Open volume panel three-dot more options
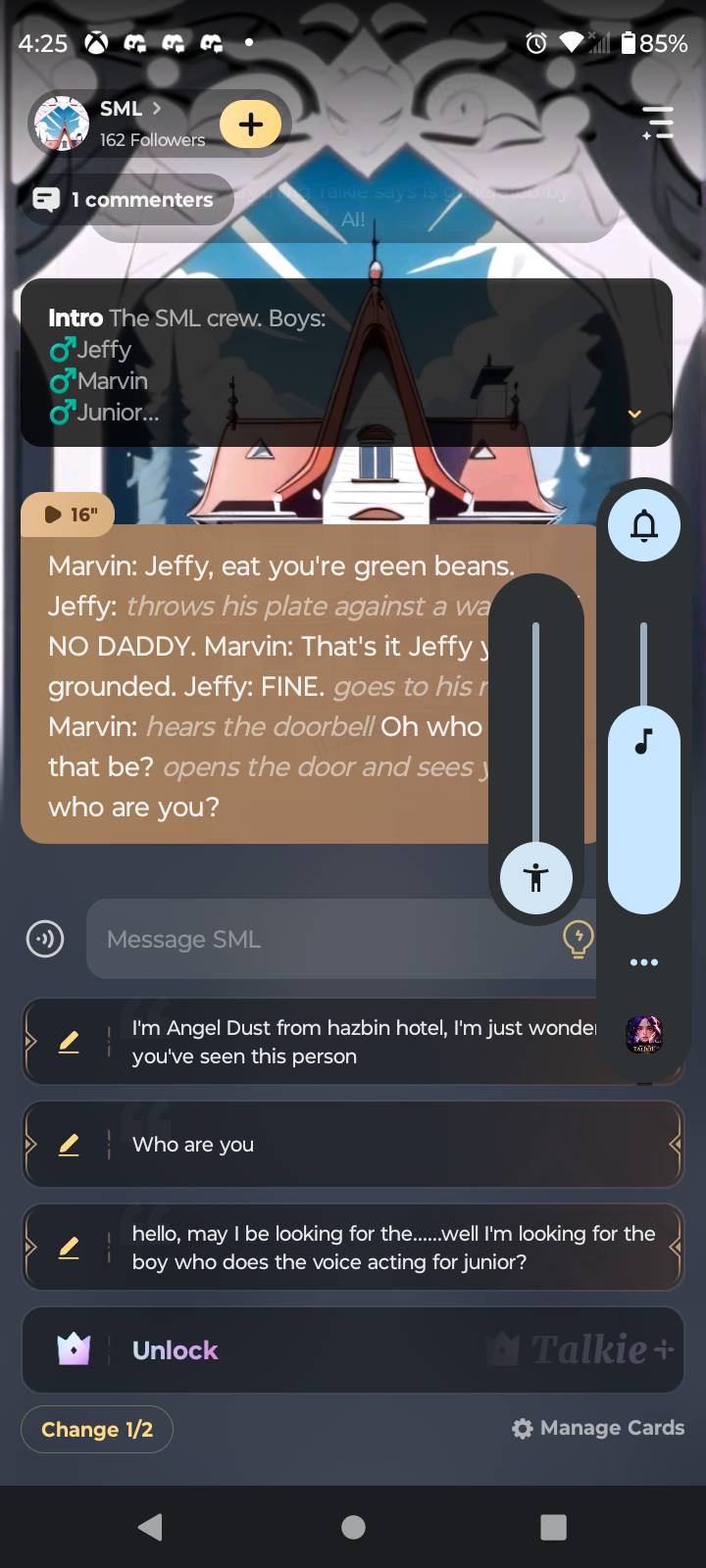706x1568 pixels. click(644, 962)
